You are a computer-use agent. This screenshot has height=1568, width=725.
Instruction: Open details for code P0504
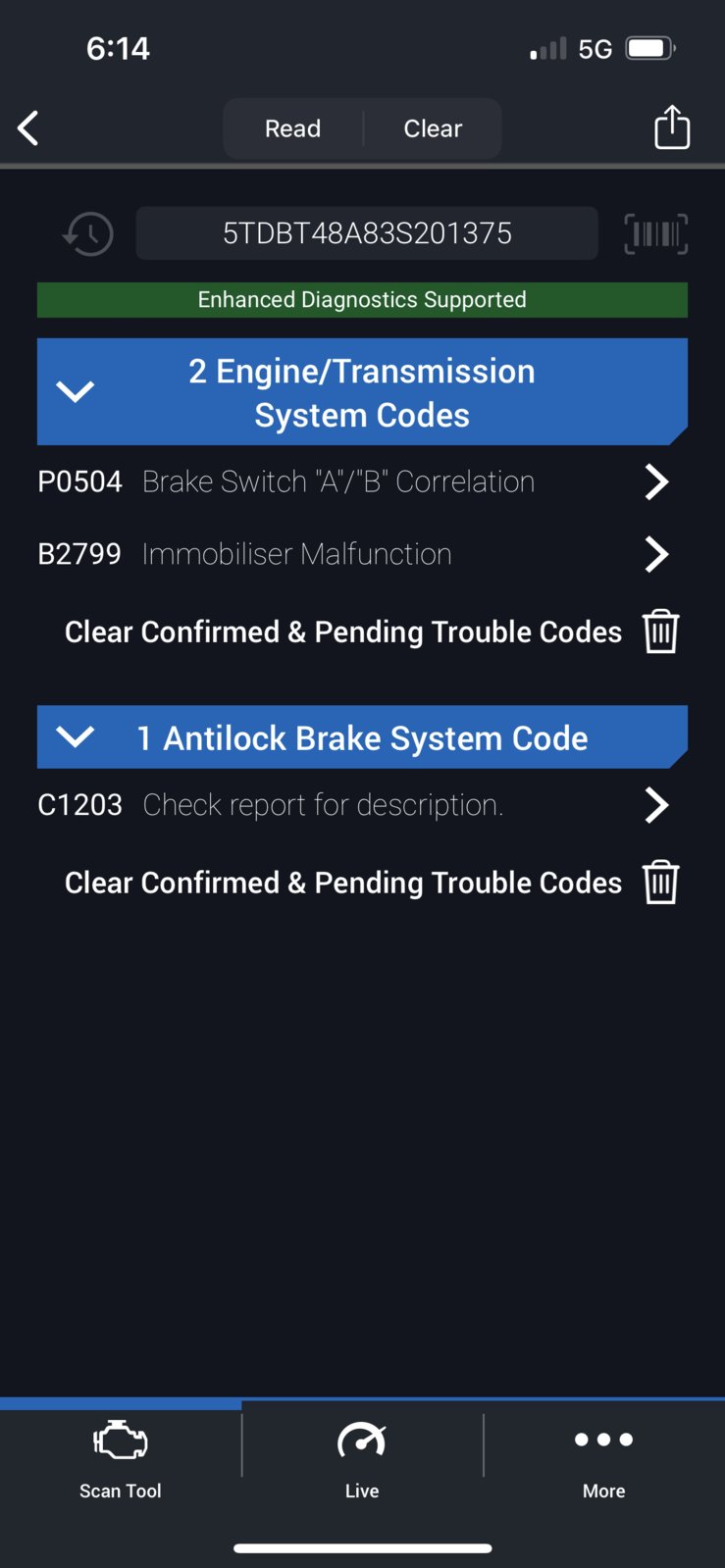(655, 481)
